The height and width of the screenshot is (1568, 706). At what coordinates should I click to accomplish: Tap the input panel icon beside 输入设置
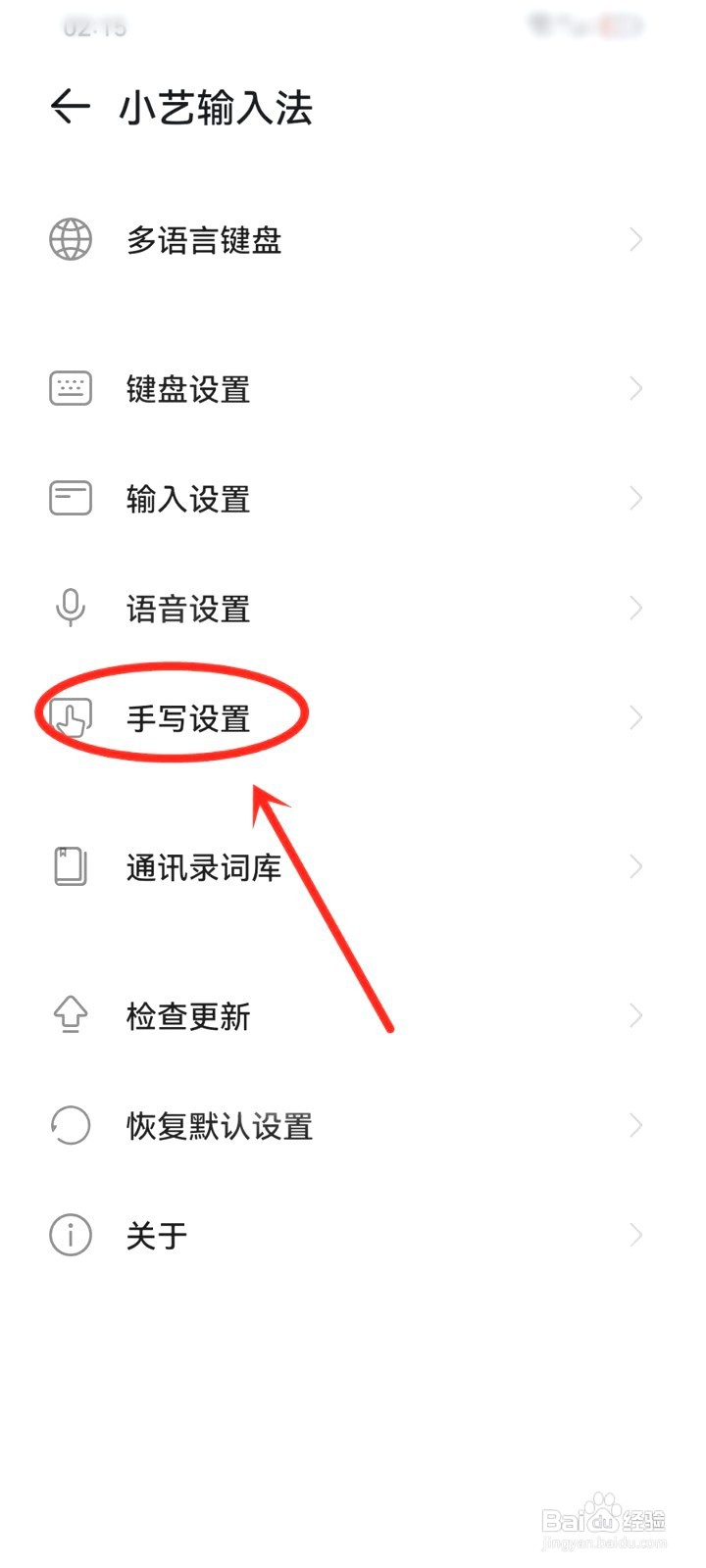(69, 498)
